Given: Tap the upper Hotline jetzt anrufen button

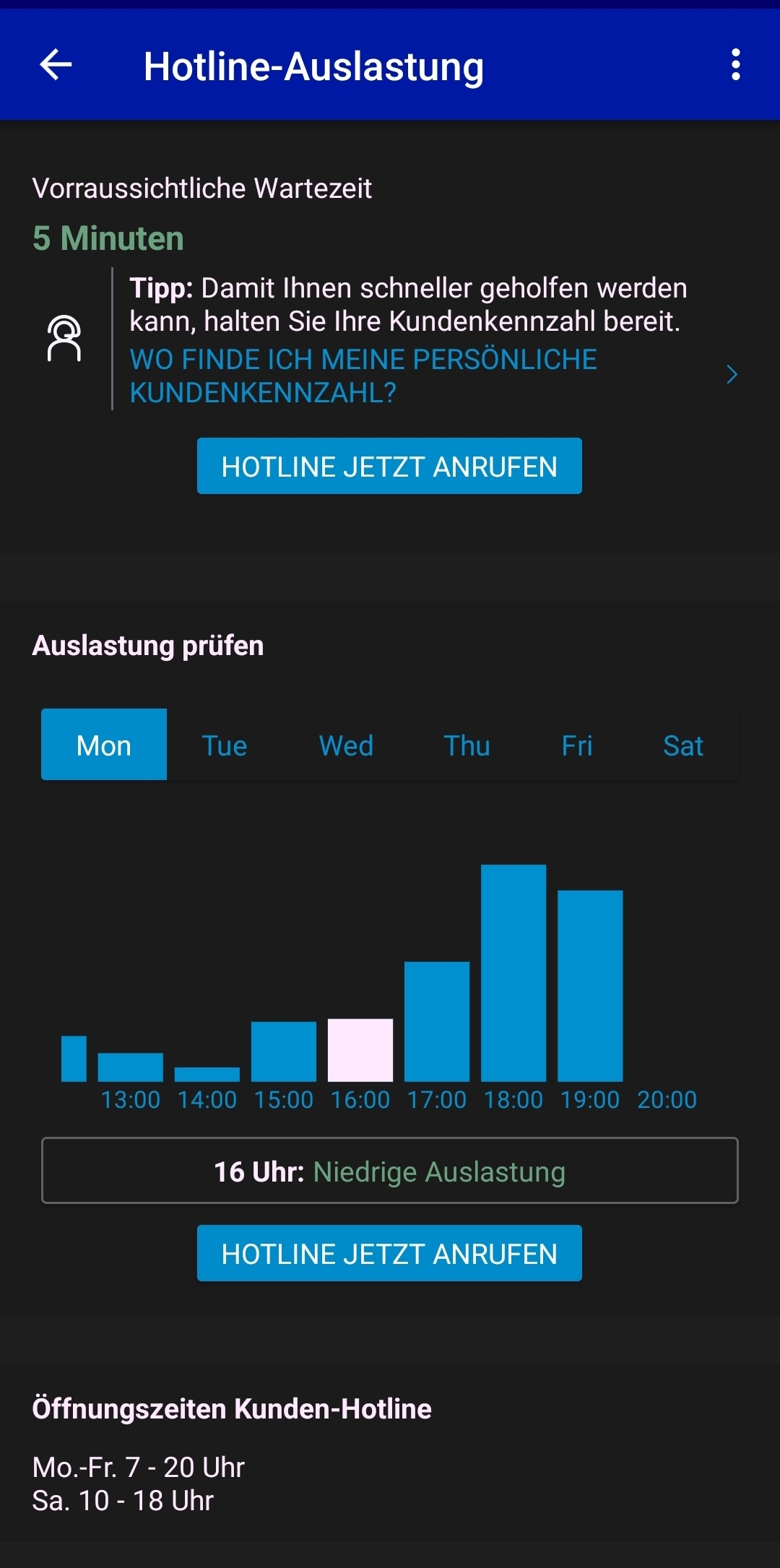Looking at the screenshot, I should 389,466.
